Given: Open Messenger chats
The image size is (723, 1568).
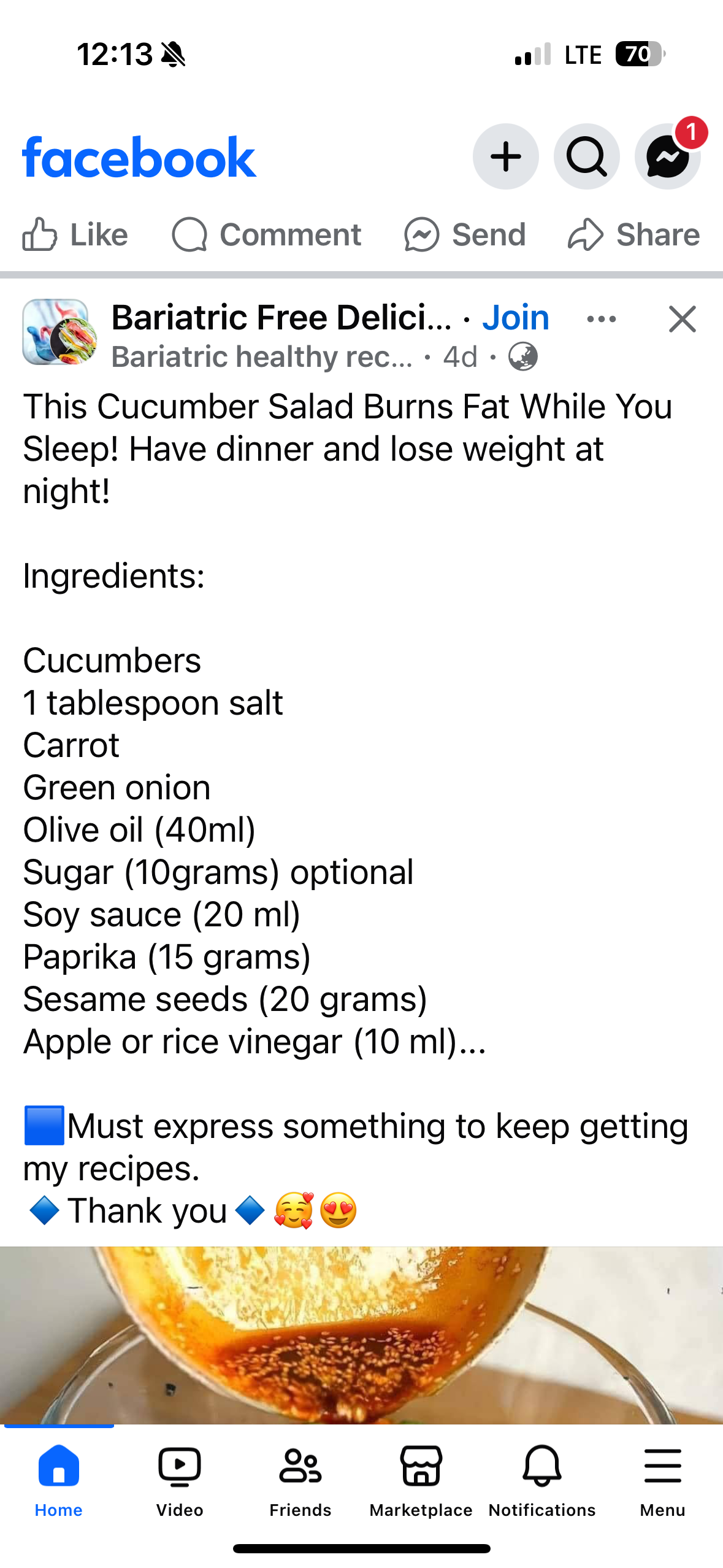Looking at the screenshot, I should (667, 157).
